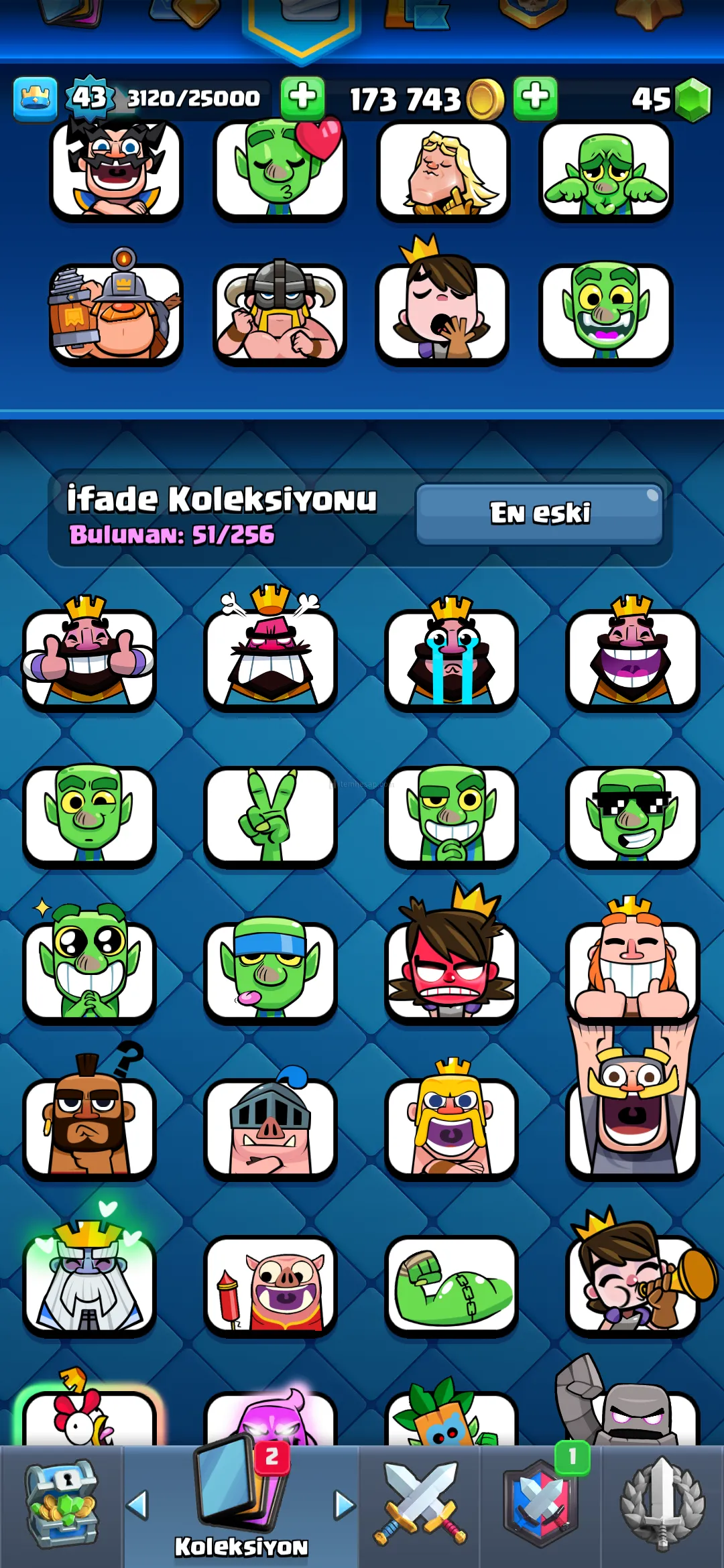The height and width of the screenshot is (1568, 724).
Task: Open the player profile crown icon
Action: click(35, 99)
